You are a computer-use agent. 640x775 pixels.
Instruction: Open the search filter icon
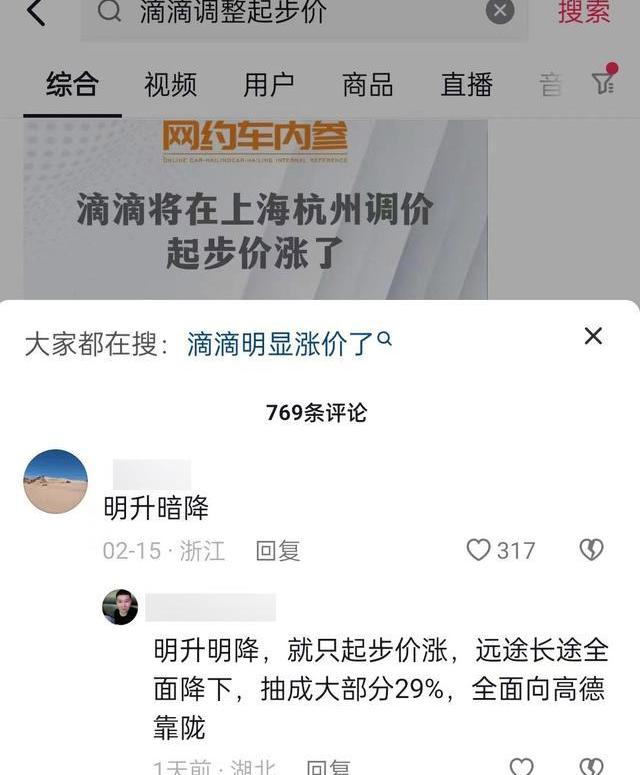click(x=603, y=83)
